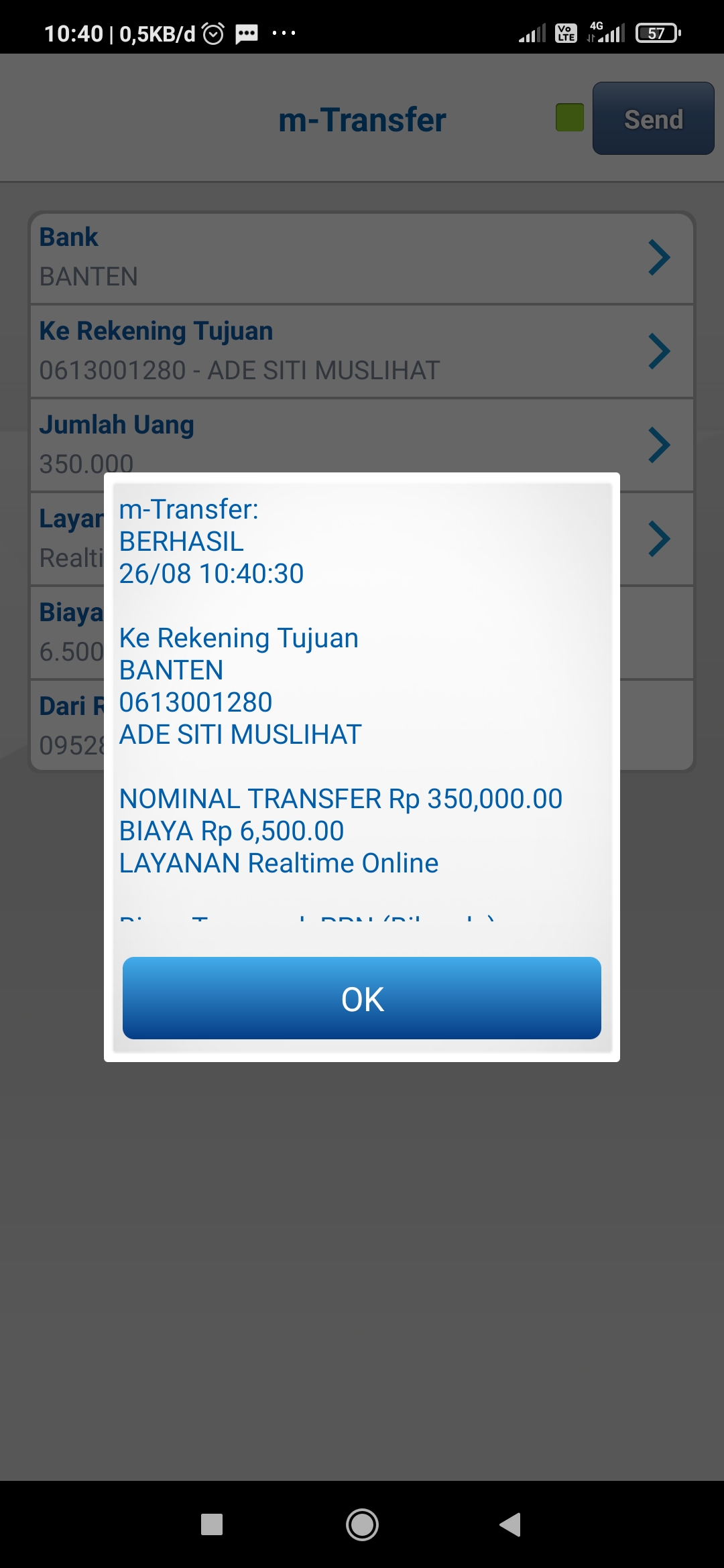The image size is (724, 1568).
Task: Go to the home screen
Action: click(362, 1524)
